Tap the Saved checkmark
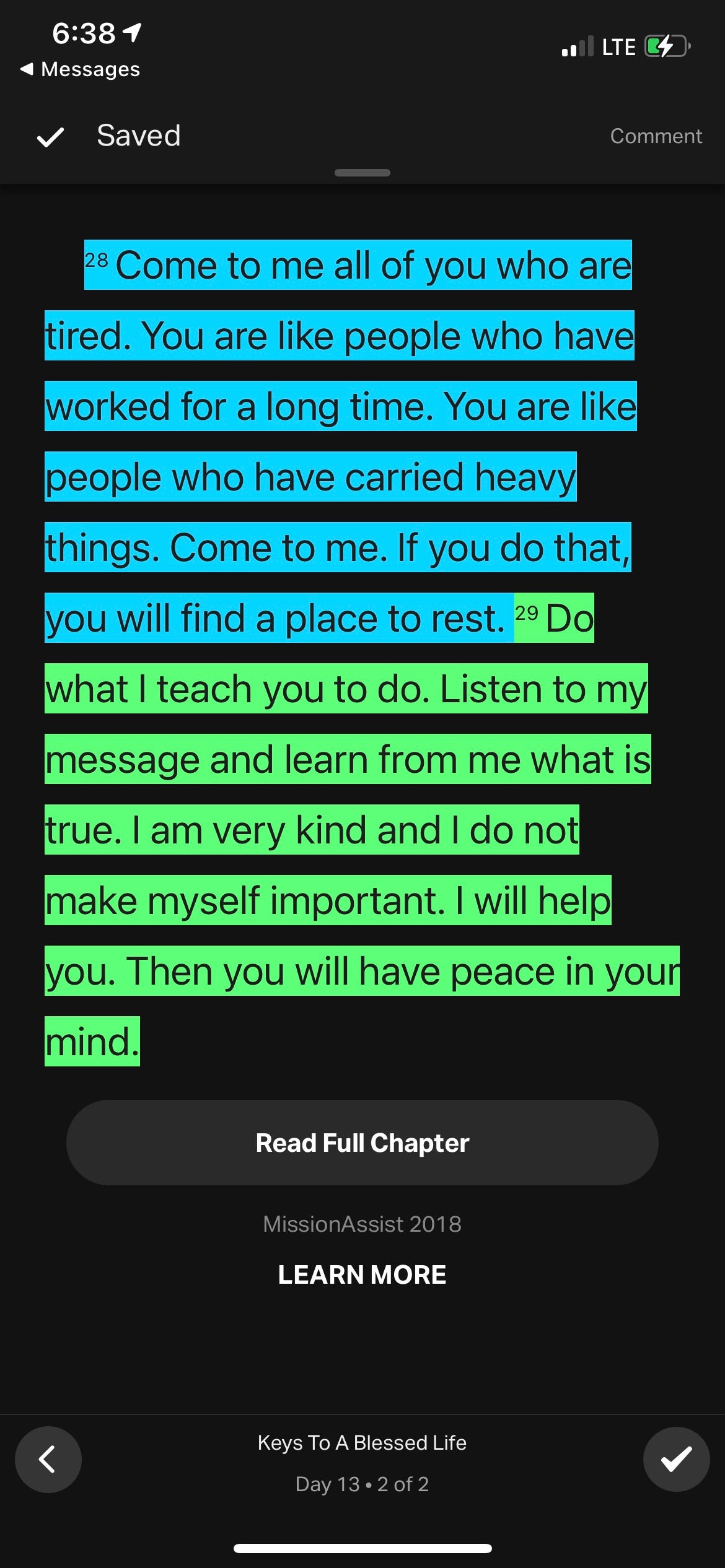This screenshot has width=725, height=1568. [51, 137]
